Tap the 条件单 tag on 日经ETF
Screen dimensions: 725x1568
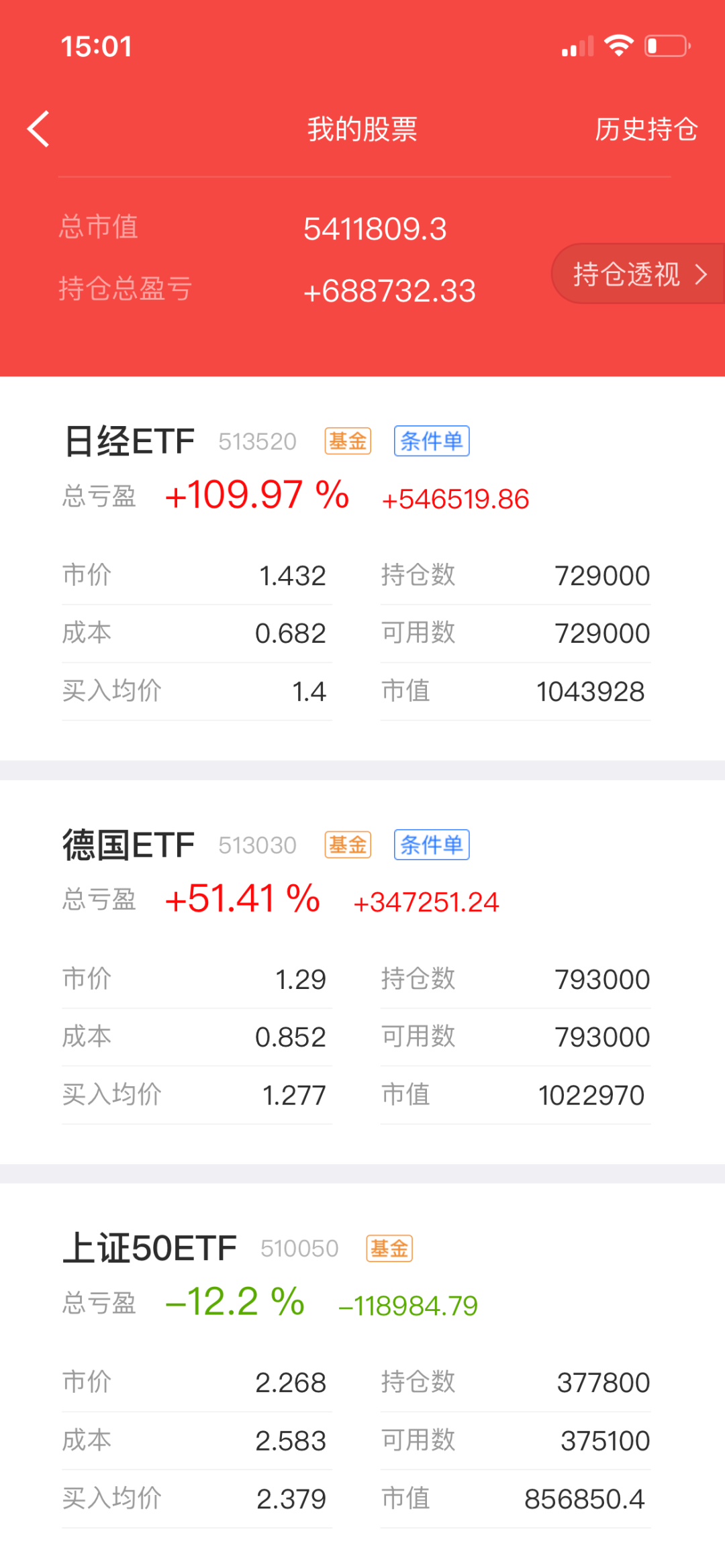click(432, 441)
